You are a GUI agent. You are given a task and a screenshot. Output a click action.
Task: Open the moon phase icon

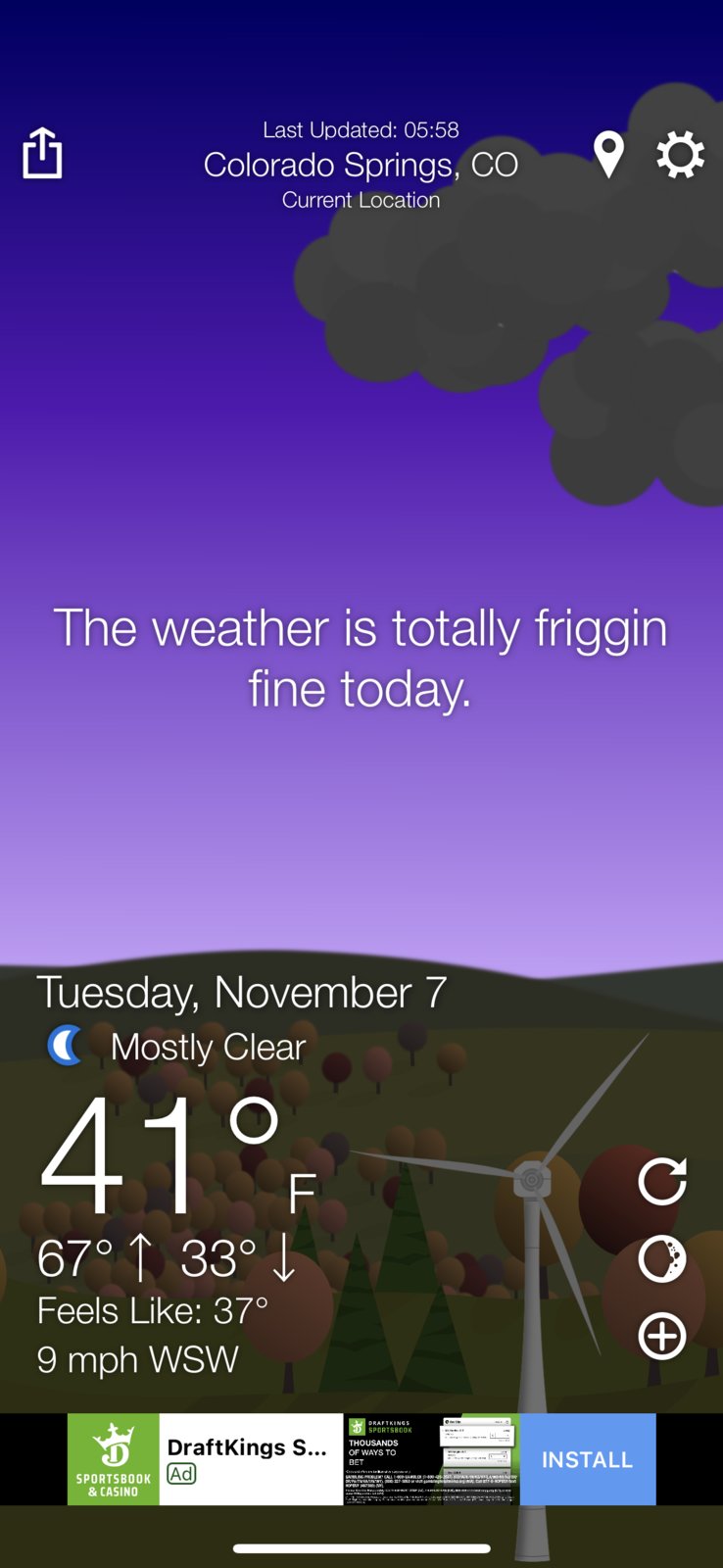point(662,1259)
